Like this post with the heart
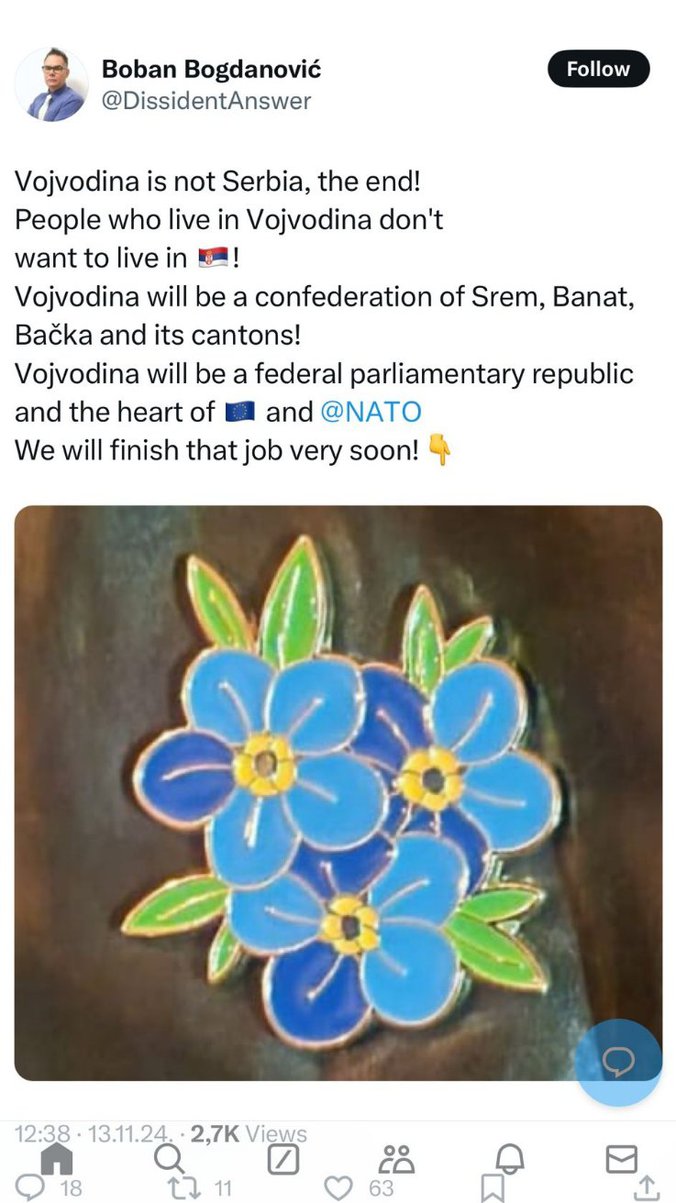Image resolution: width=676 pixels, height=1203 pixels. [341, 1188]
